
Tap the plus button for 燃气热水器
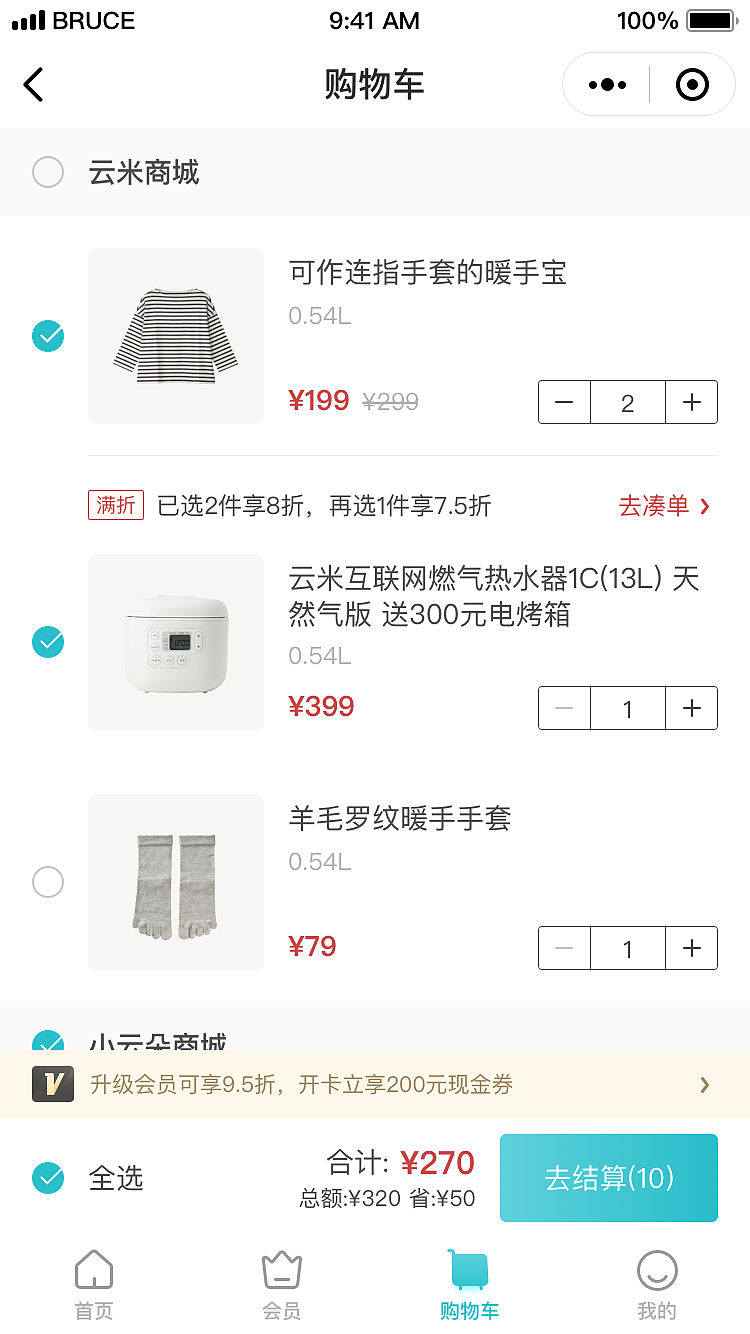691,708
